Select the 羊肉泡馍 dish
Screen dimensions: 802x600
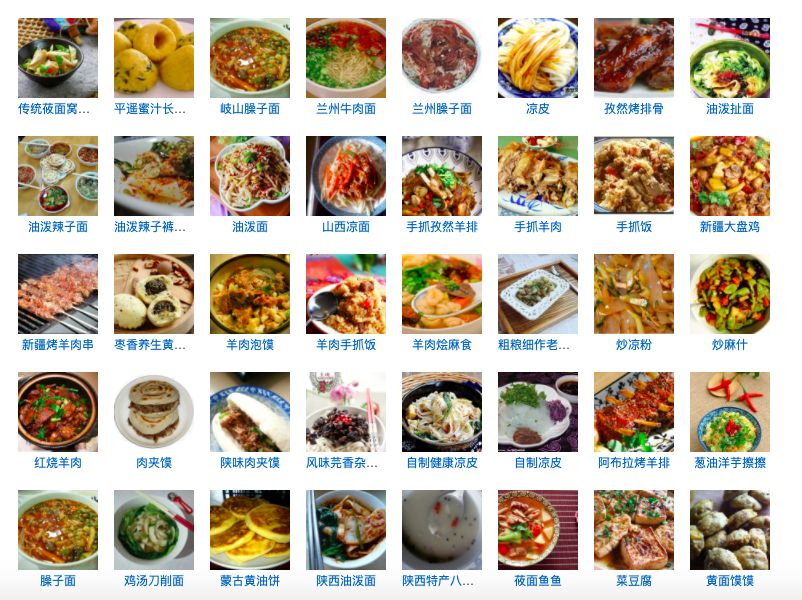tap(250, 294)
